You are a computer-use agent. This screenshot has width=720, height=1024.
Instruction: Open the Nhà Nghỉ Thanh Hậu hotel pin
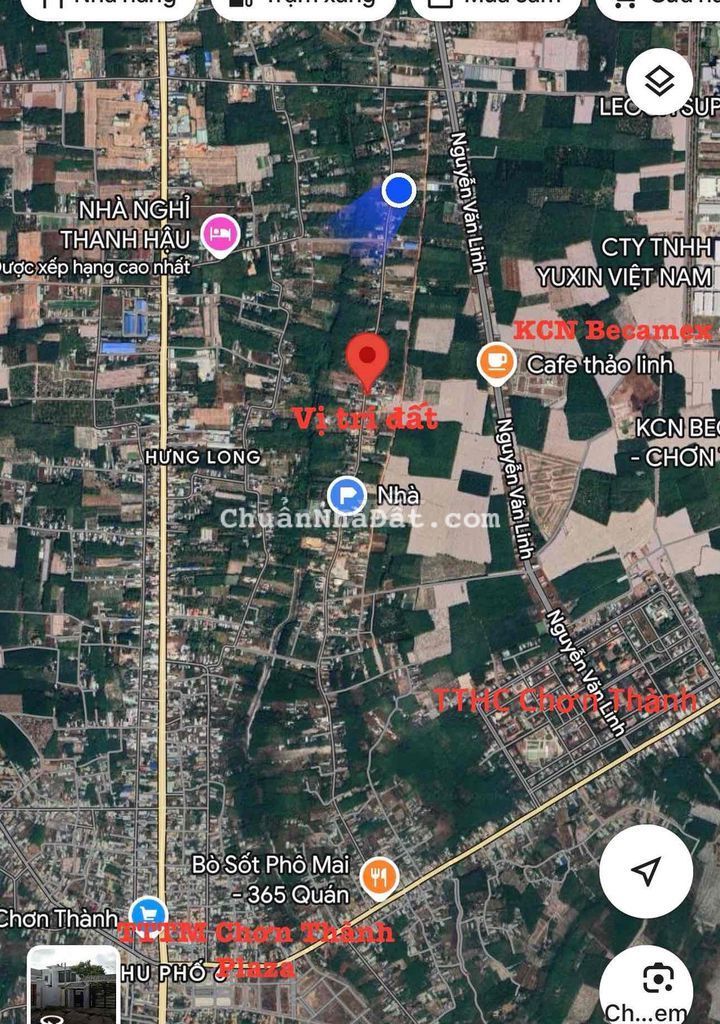[220, 234]
